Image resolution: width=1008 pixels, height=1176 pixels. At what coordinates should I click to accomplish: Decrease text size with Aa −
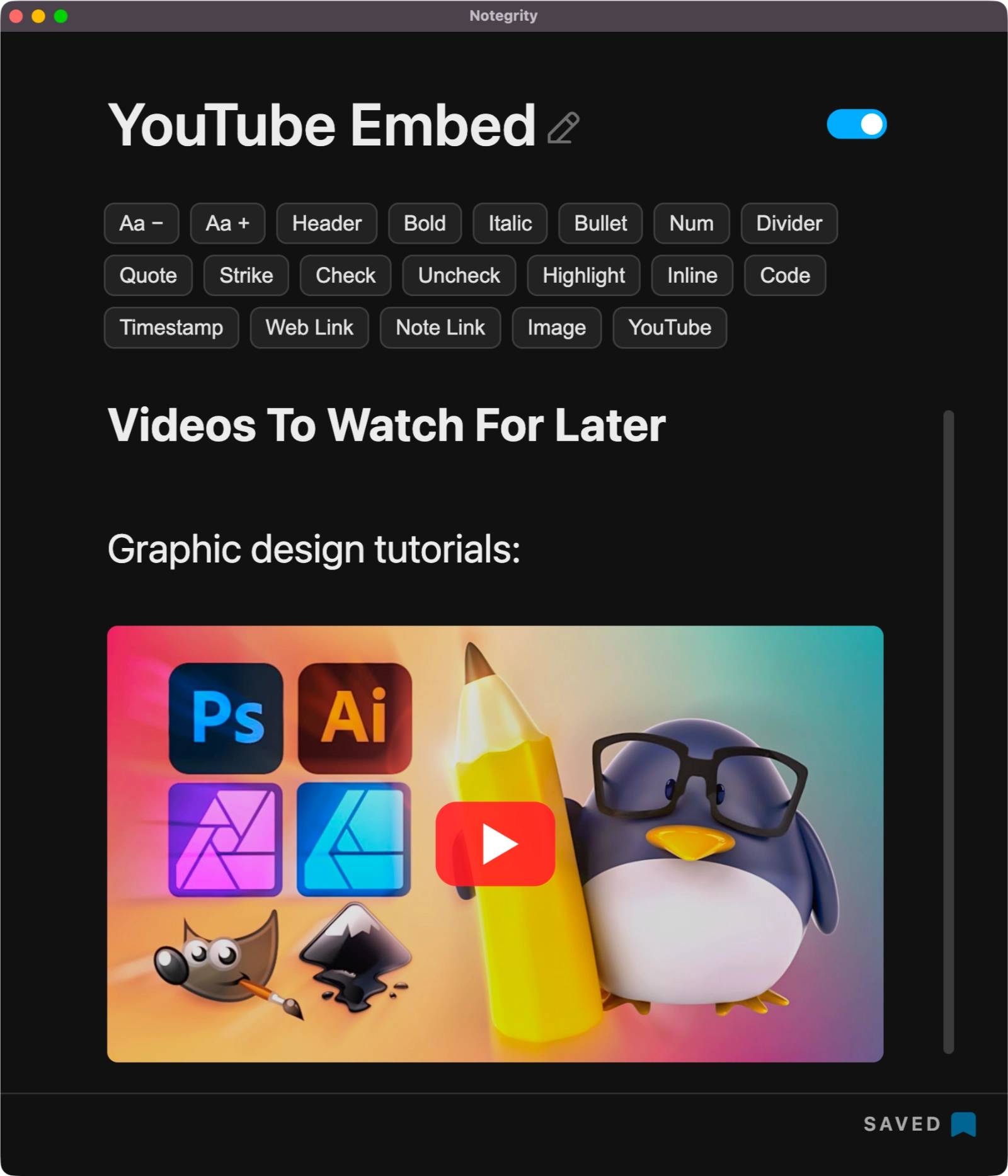[x=141, y=224]
